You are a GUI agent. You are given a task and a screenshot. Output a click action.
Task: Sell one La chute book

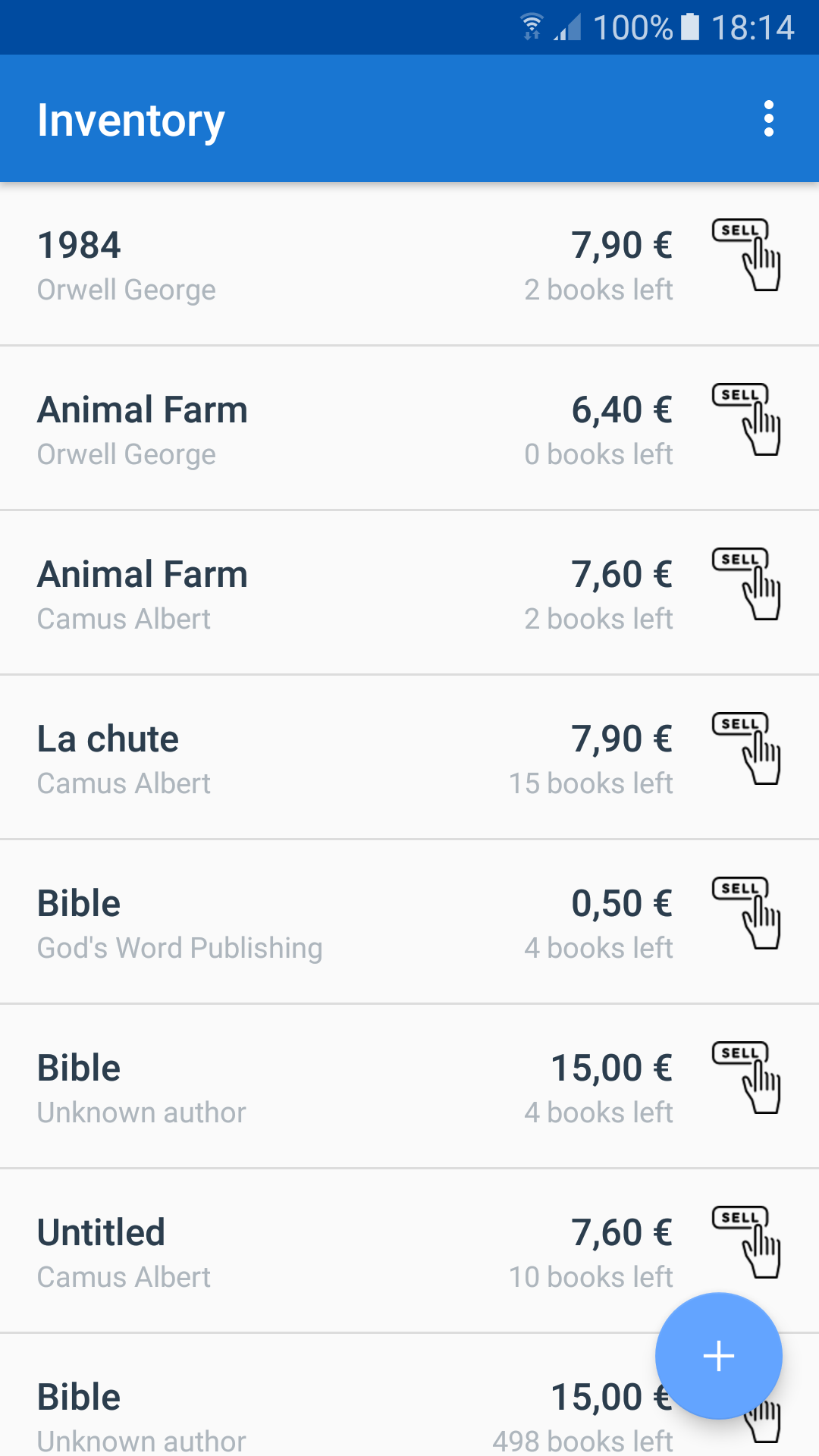click(746, 748)
